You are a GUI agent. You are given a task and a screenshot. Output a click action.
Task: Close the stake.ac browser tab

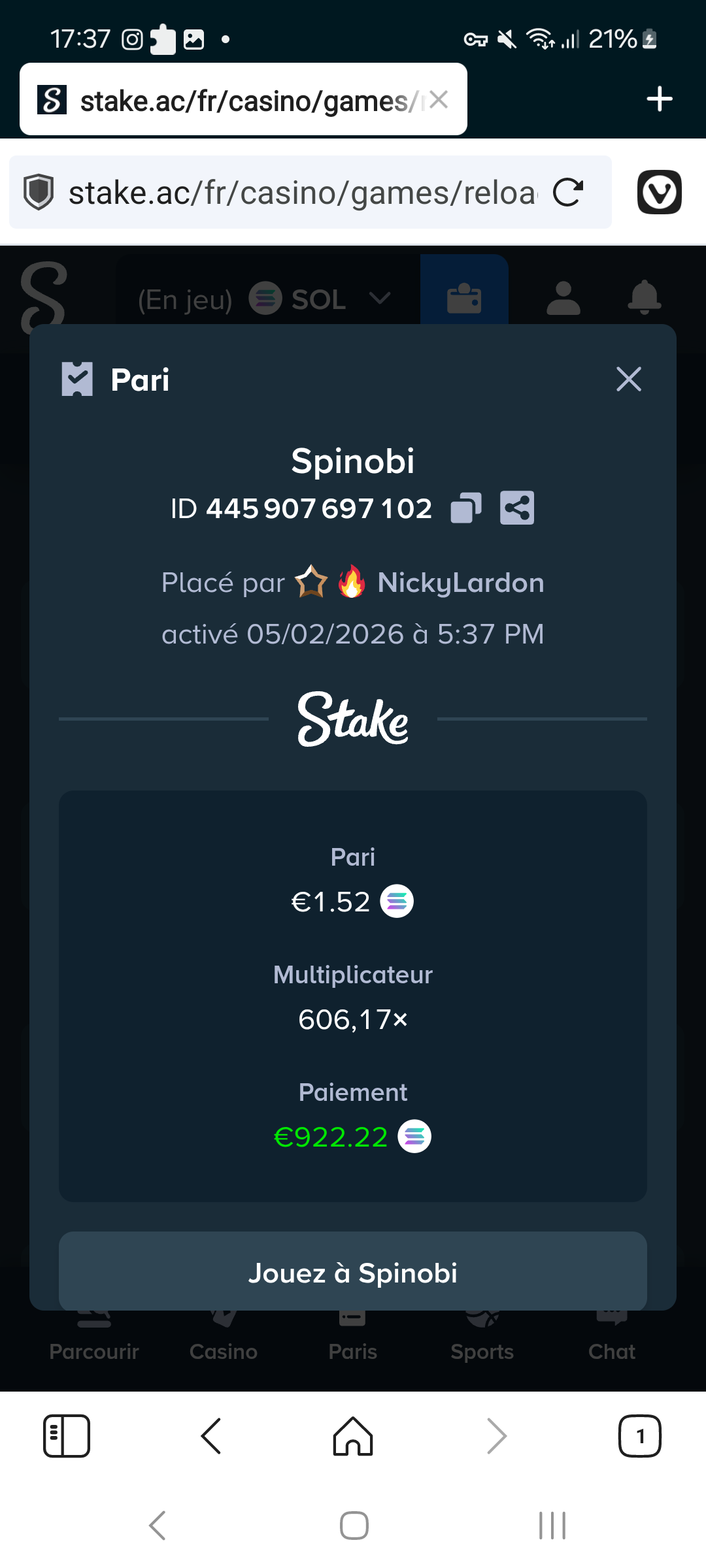(x=439, y=100)
